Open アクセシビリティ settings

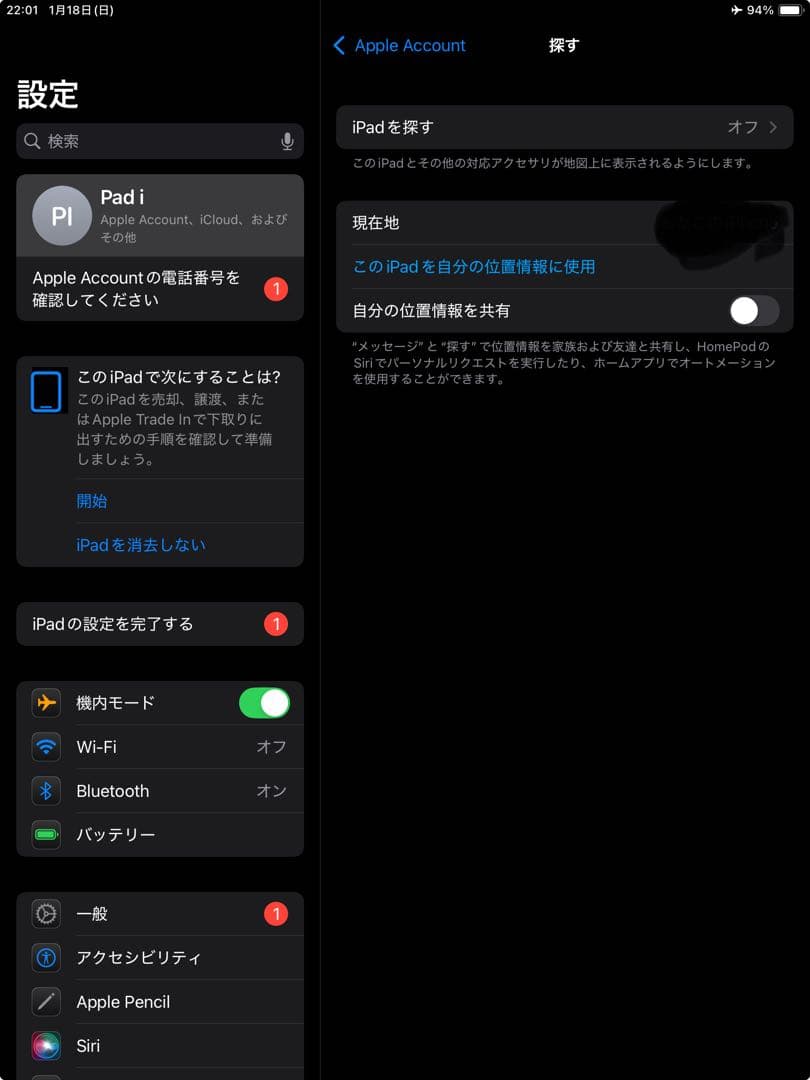[x=160, y=958]
